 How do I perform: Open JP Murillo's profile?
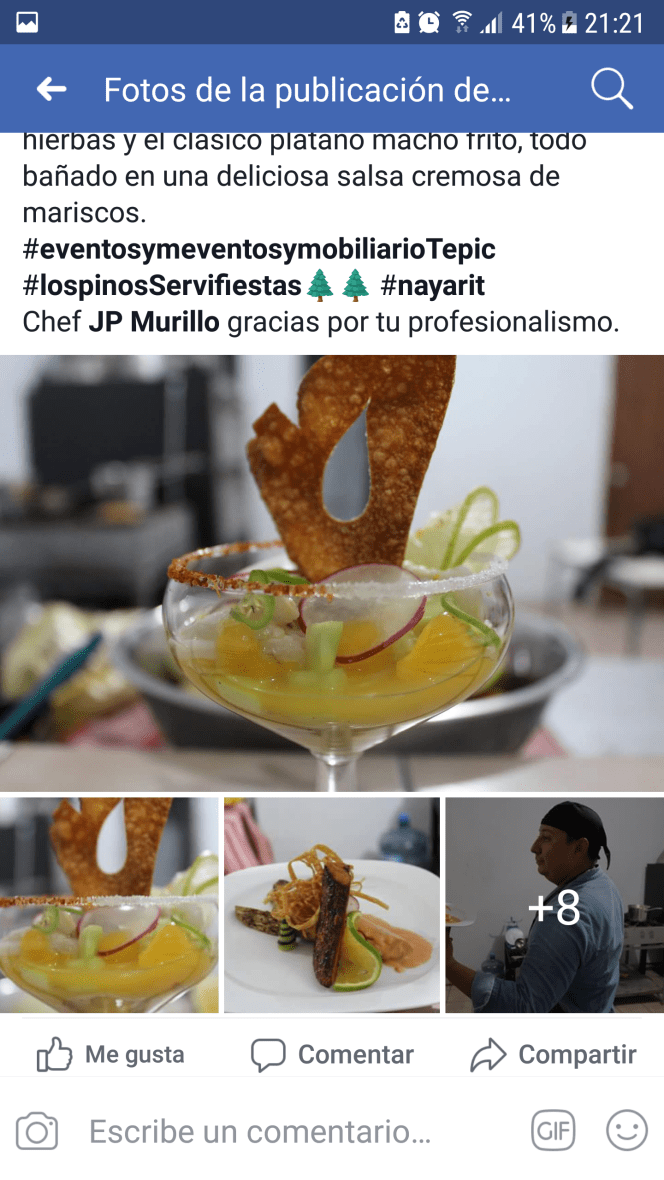click(x=155, y=323)
